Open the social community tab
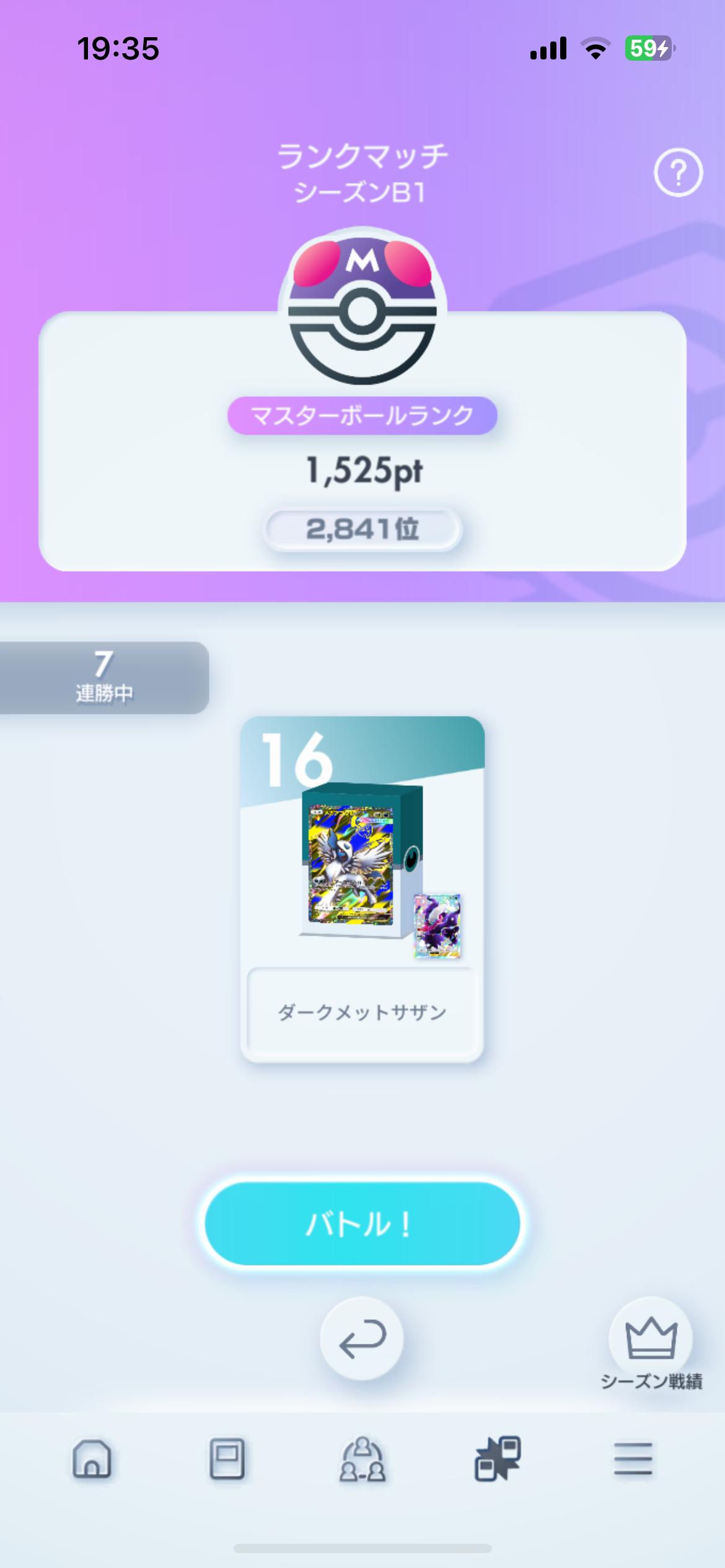725x1568 pixels. (x=362, y=1459)
